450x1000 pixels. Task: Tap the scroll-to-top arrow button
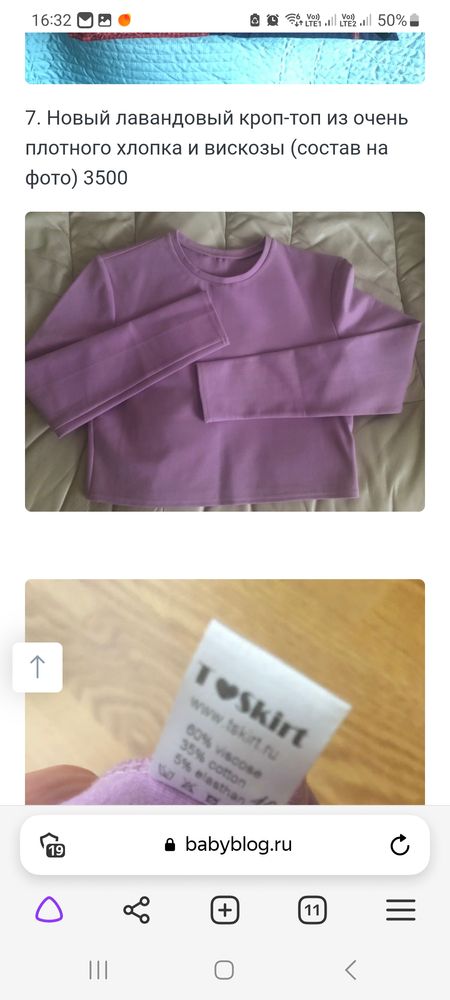click(38, 667)
